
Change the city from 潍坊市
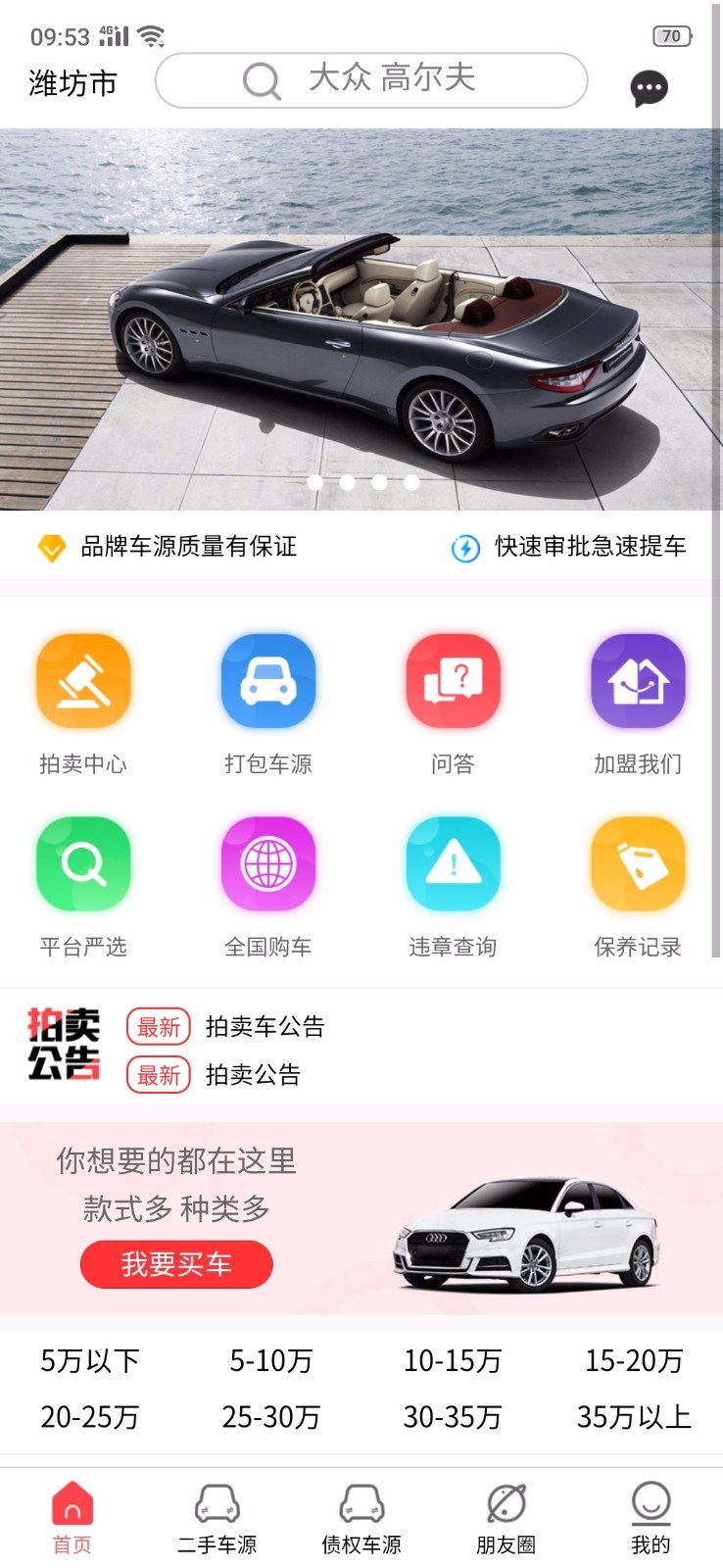pos(73,84)
